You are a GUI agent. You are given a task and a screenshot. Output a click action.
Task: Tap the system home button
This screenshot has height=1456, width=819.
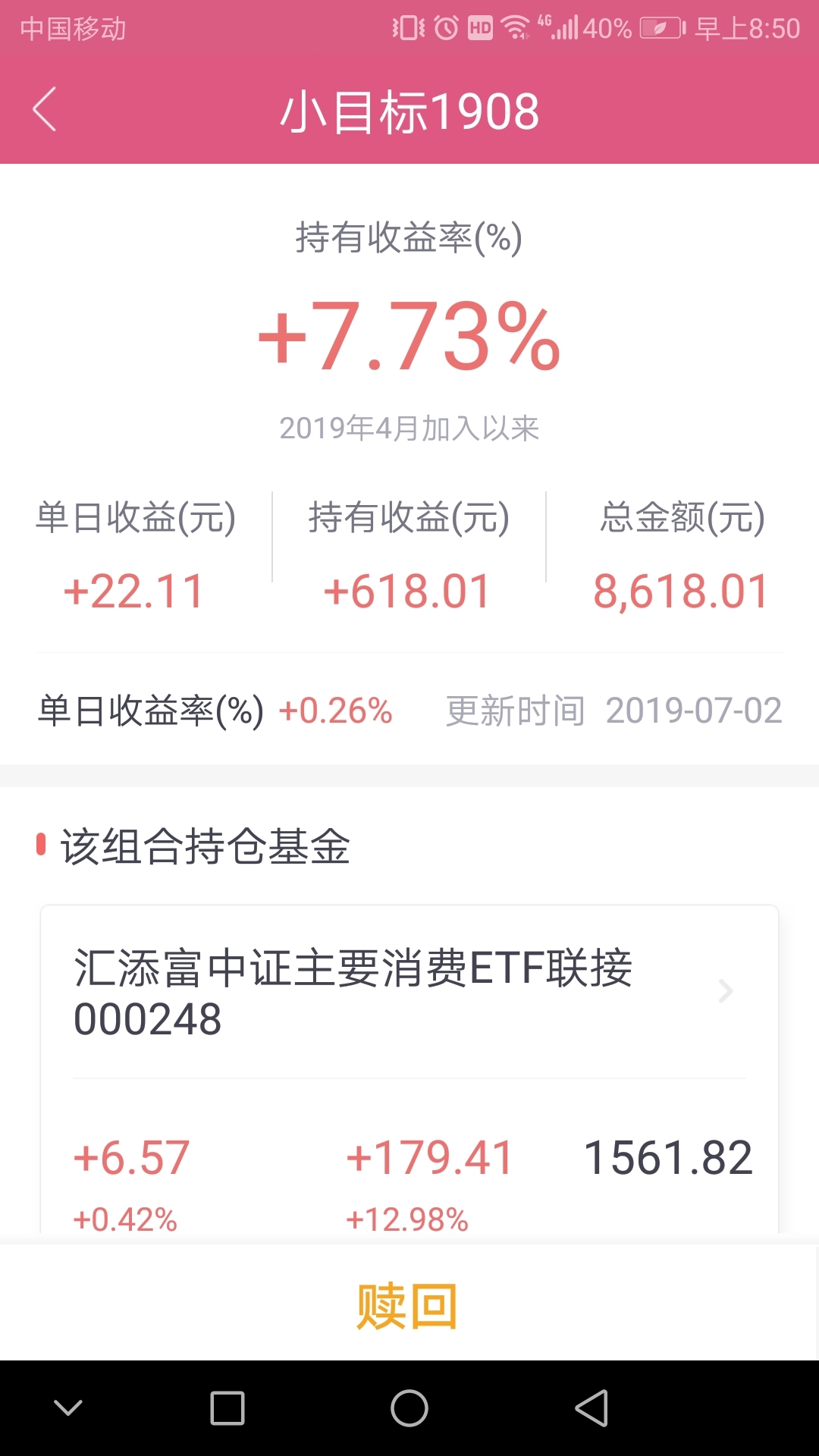tap(409, 1408)
